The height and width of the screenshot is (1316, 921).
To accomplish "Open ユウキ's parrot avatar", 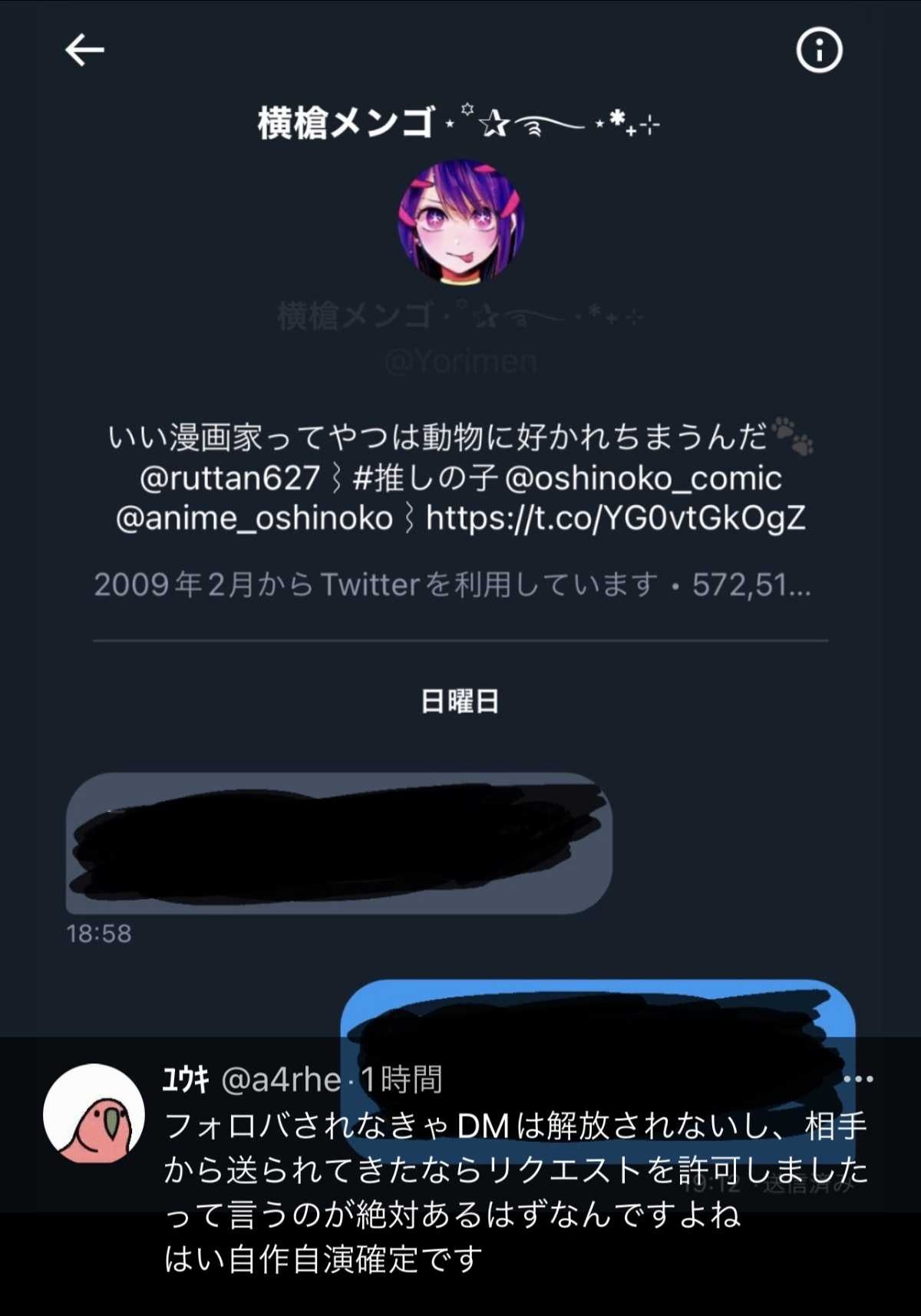I will coord(94,1113).
